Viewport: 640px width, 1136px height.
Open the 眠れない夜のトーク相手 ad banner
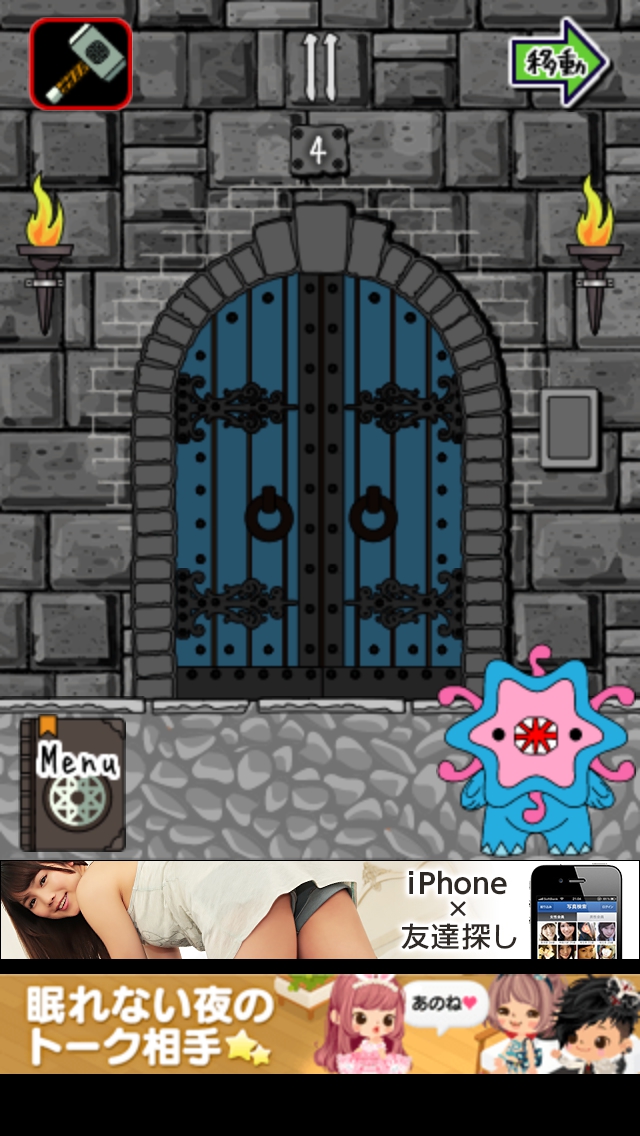[320, 1023]
